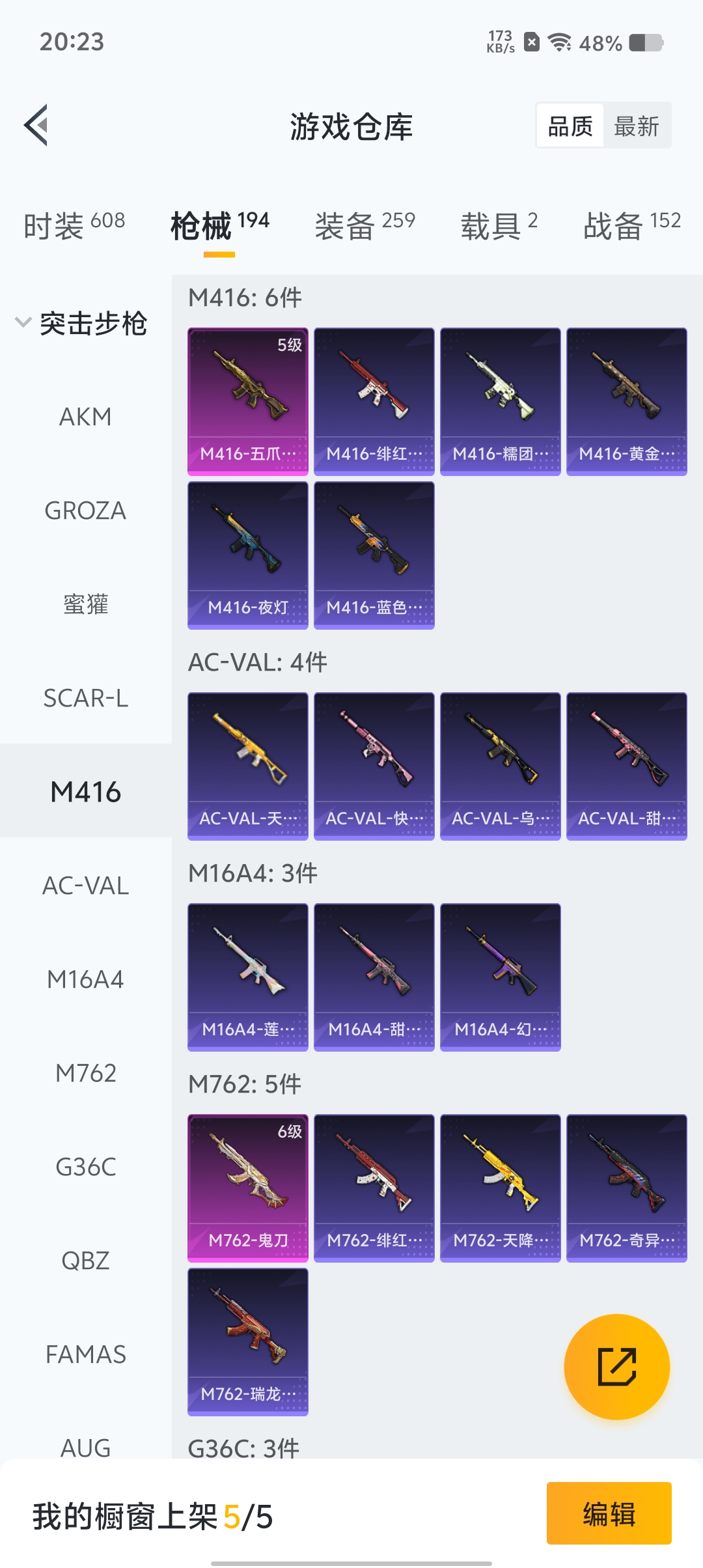Switch to the 时装 tab
Image resolution: width=703 pixels, height=1568 pixels.
pos(74,225)
